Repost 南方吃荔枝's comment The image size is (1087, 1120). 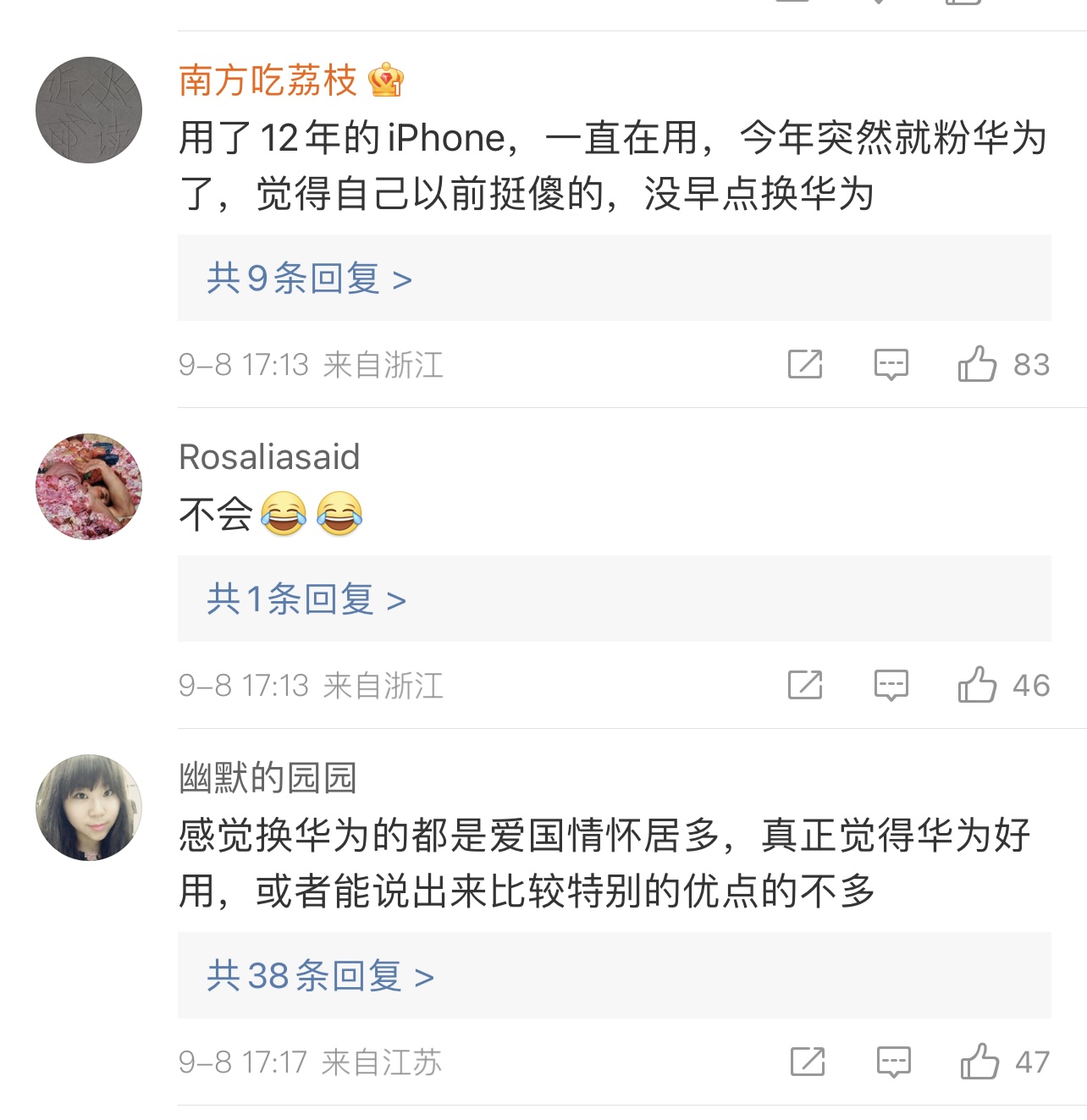coord(804,364)
